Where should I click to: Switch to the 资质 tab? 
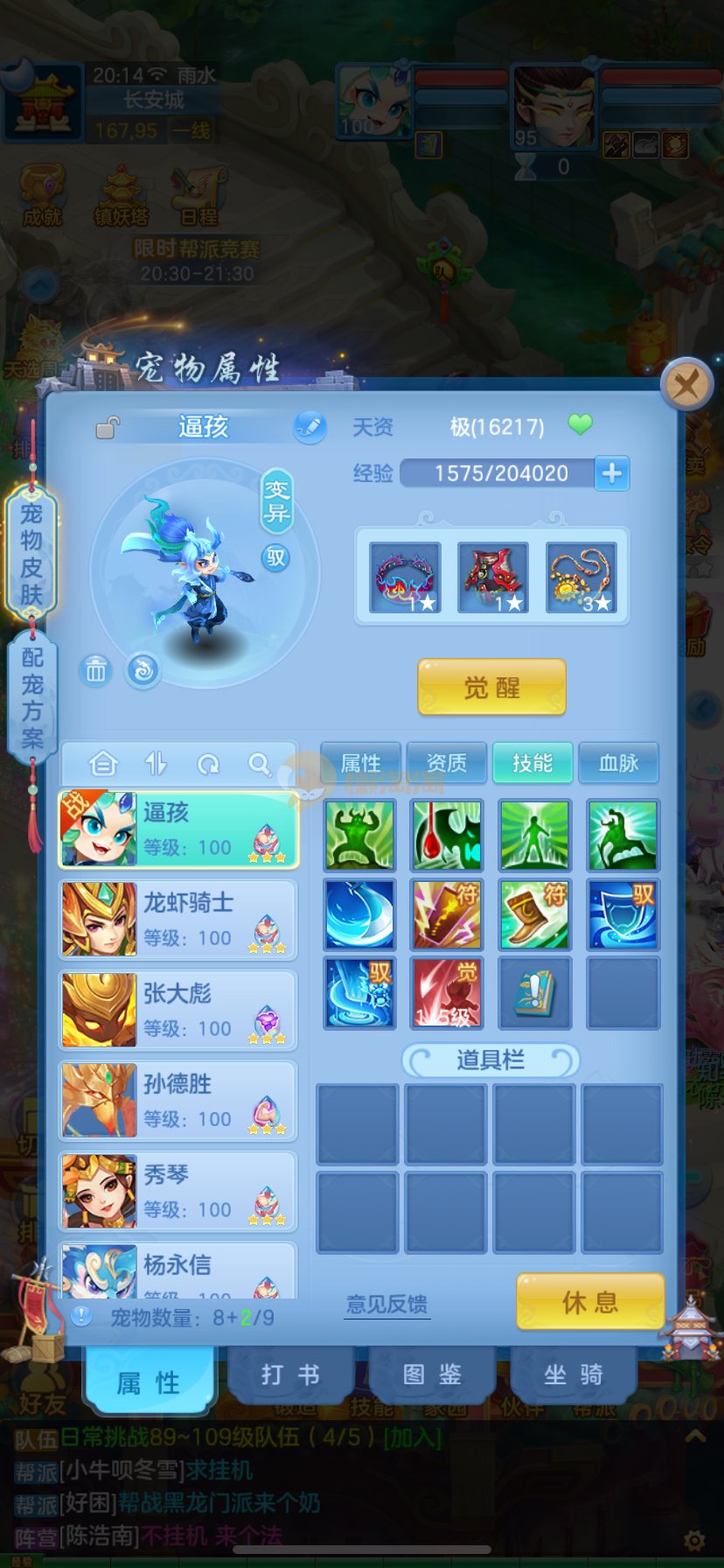(x=446, y=763)
